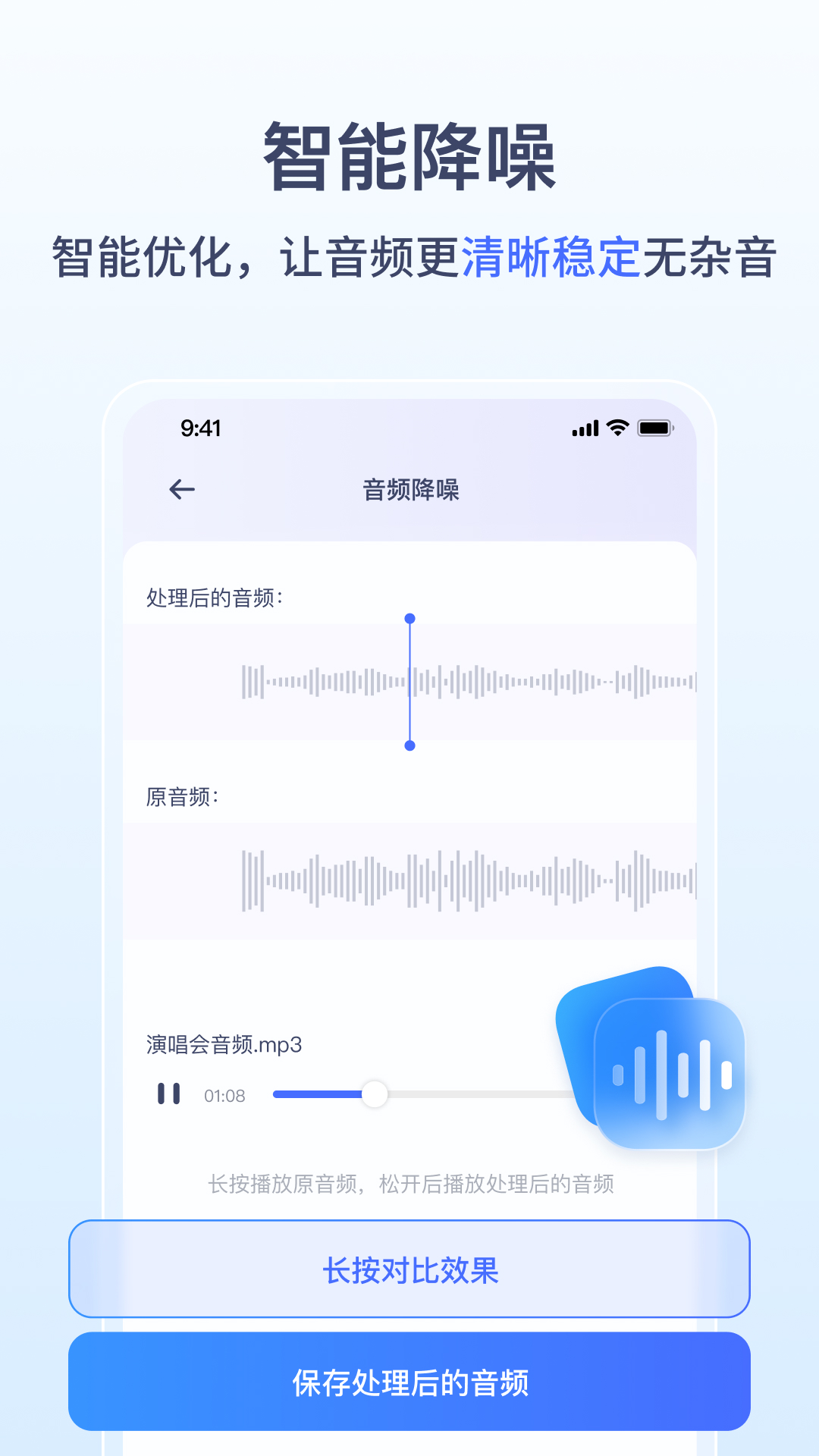Image resolution: width=819 pixels, height=1456 pixels.
Task: Click the back arrow on 音频降噪 screen
Action: pyautogui.click(x=180, y=489)
